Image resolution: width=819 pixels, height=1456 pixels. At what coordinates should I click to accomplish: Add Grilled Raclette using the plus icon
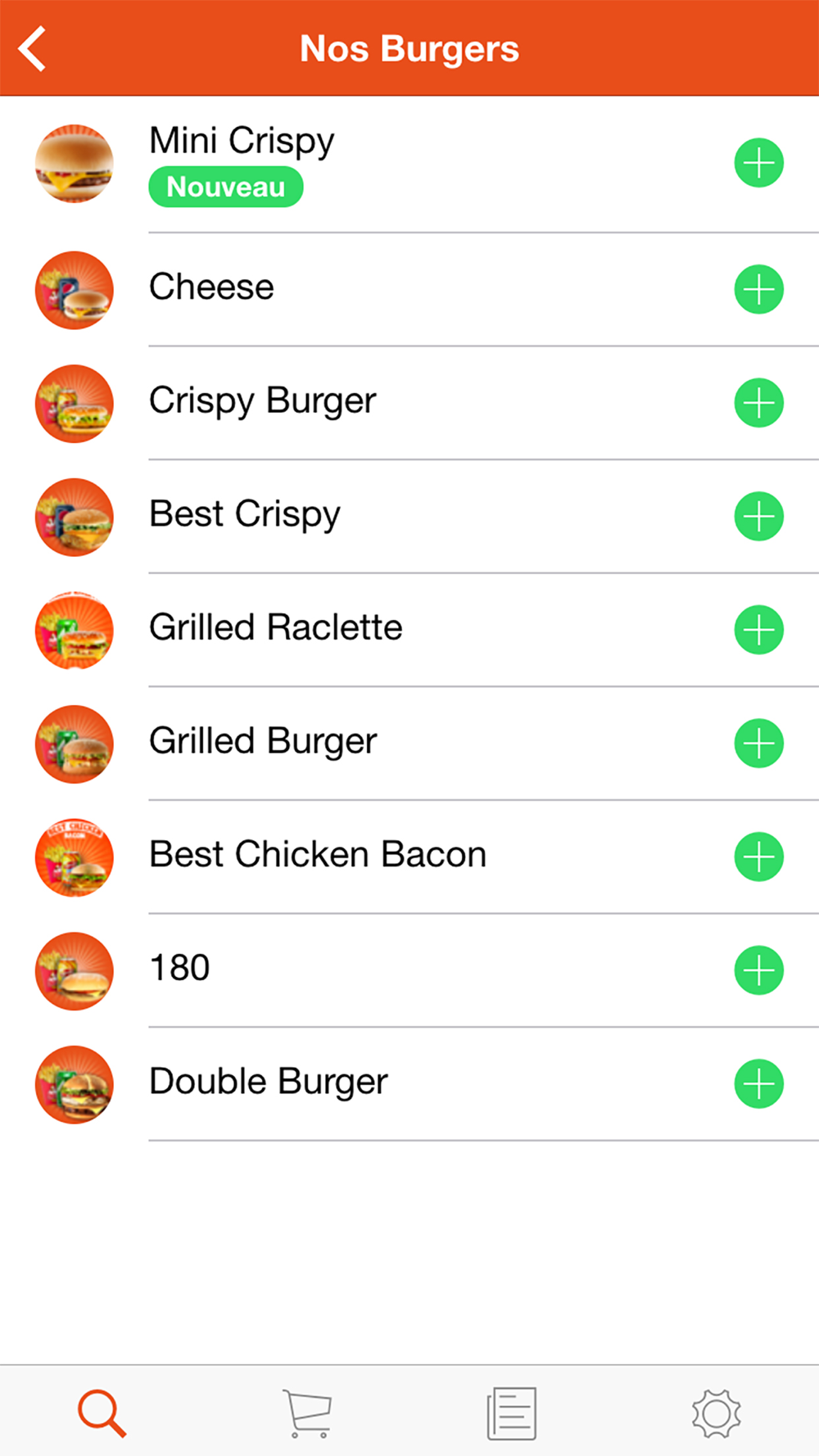click(x=758, y=630)
